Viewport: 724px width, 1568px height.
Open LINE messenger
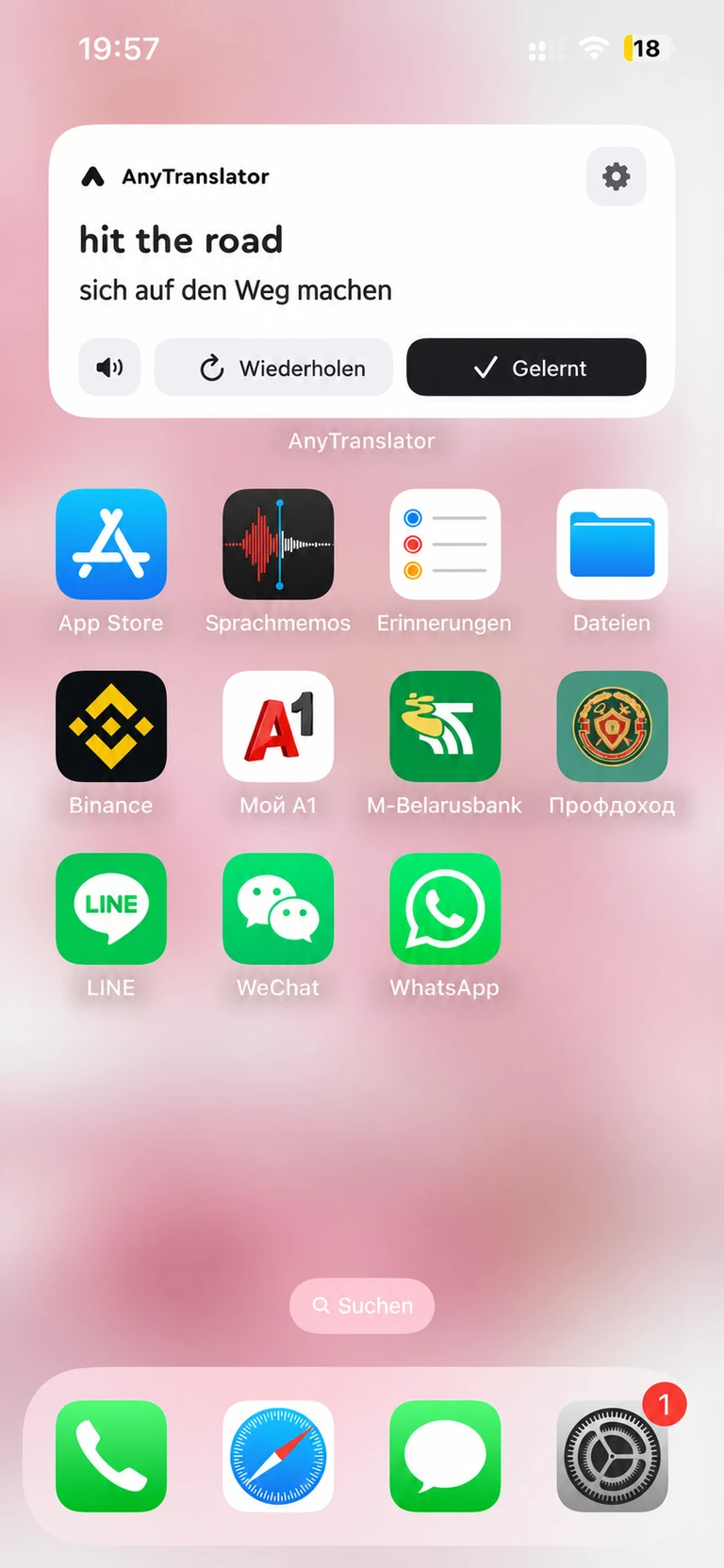[111, 908]
